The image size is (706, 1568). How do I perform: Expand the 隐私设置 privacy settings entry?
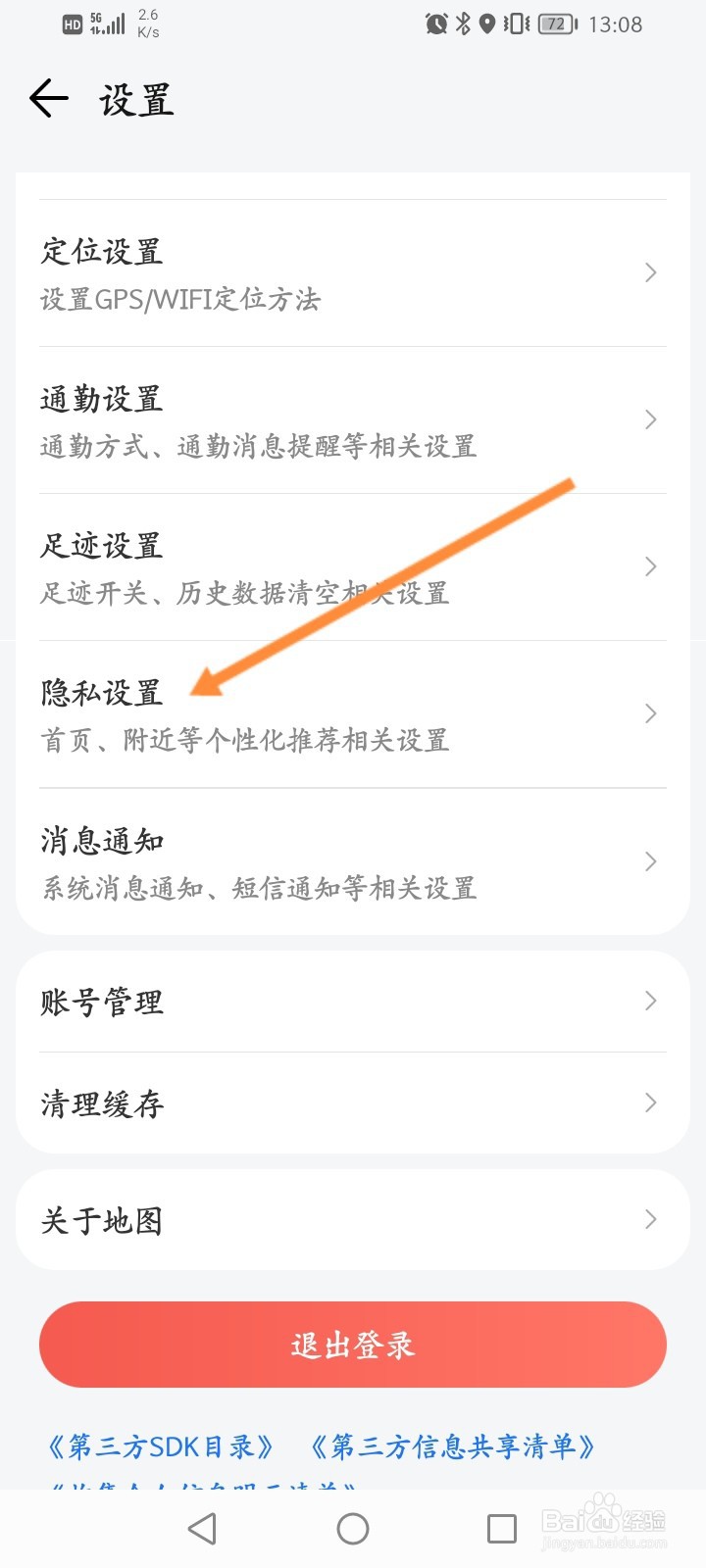tap(353, 715)
